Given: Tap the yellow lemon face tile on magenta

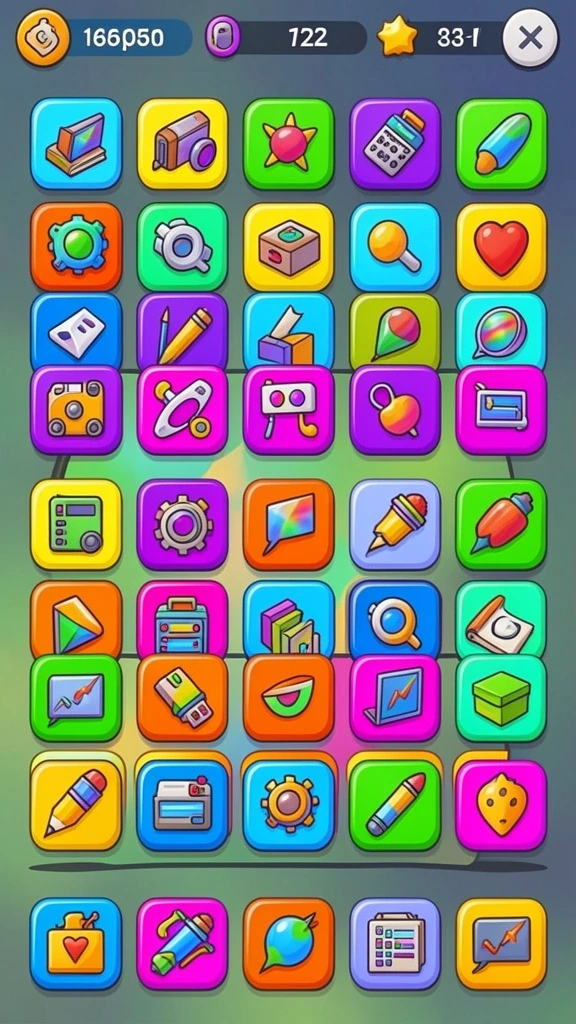Looking at the screenshot, I should [501, 805].
